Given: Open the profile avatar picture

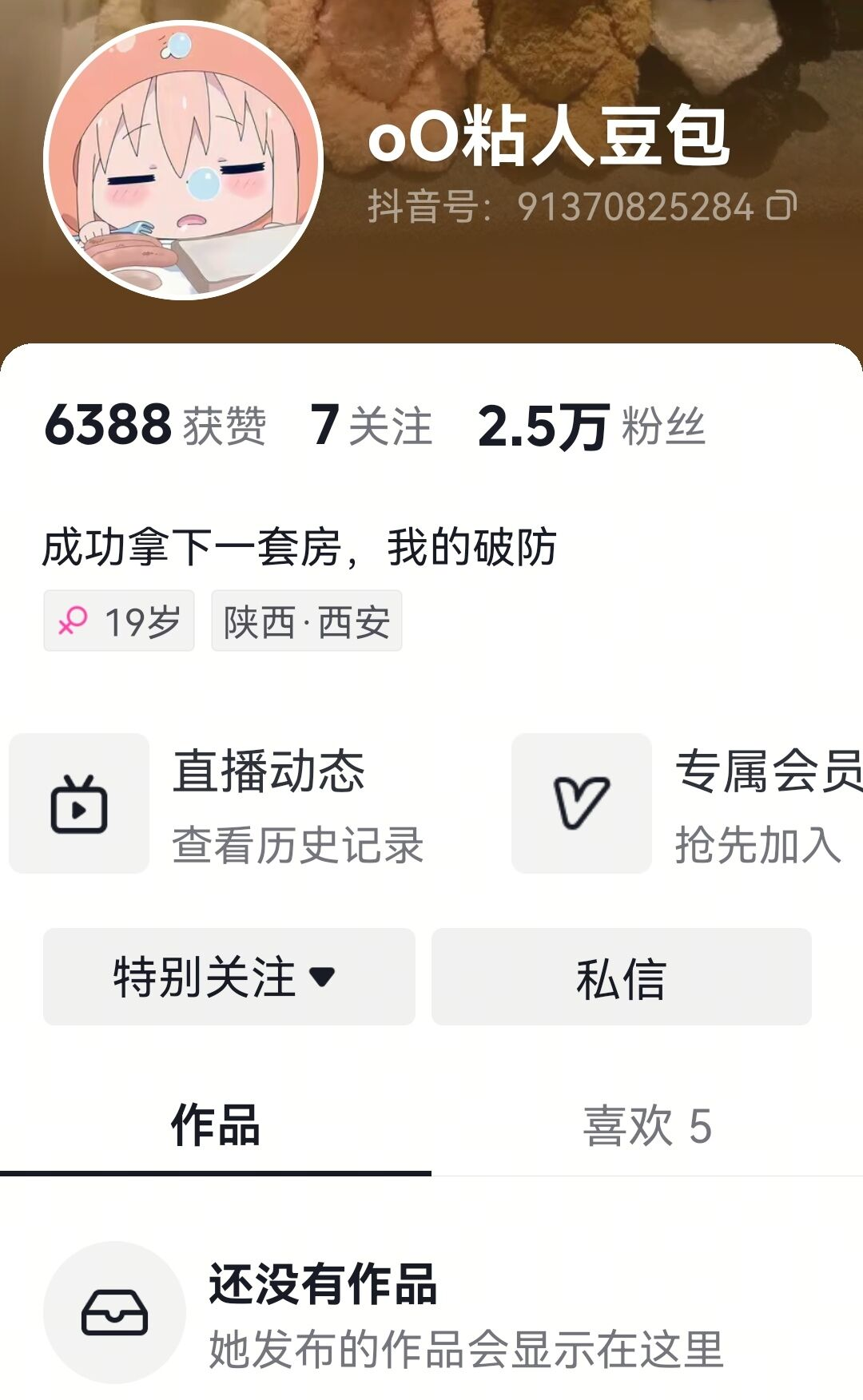Looking at the screenshot, I should click(x=184, y=161).
